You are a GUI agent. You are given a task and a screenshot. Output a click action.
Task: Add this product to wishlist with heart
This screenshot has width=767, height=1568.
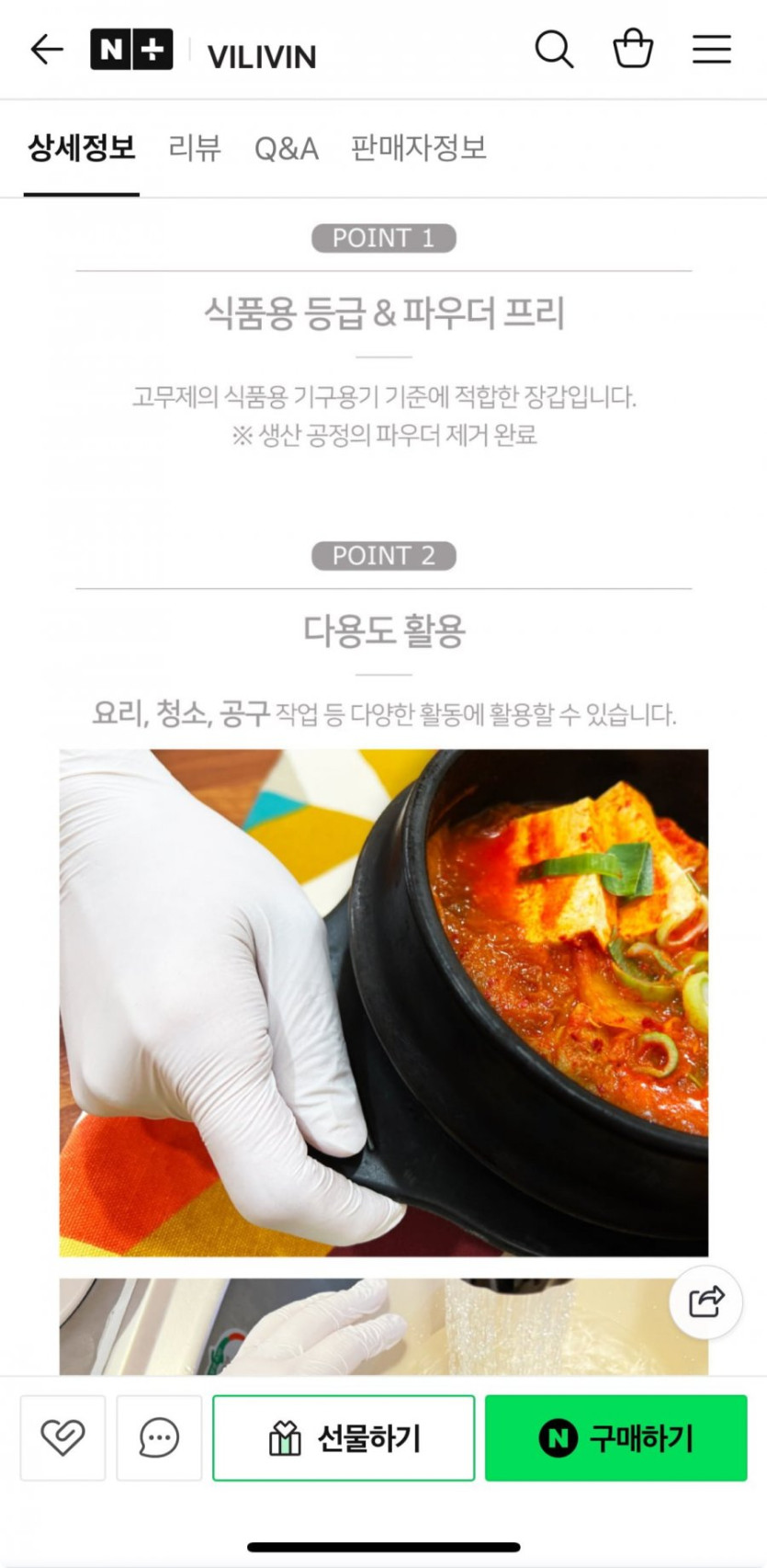(x=62, y=1437)
